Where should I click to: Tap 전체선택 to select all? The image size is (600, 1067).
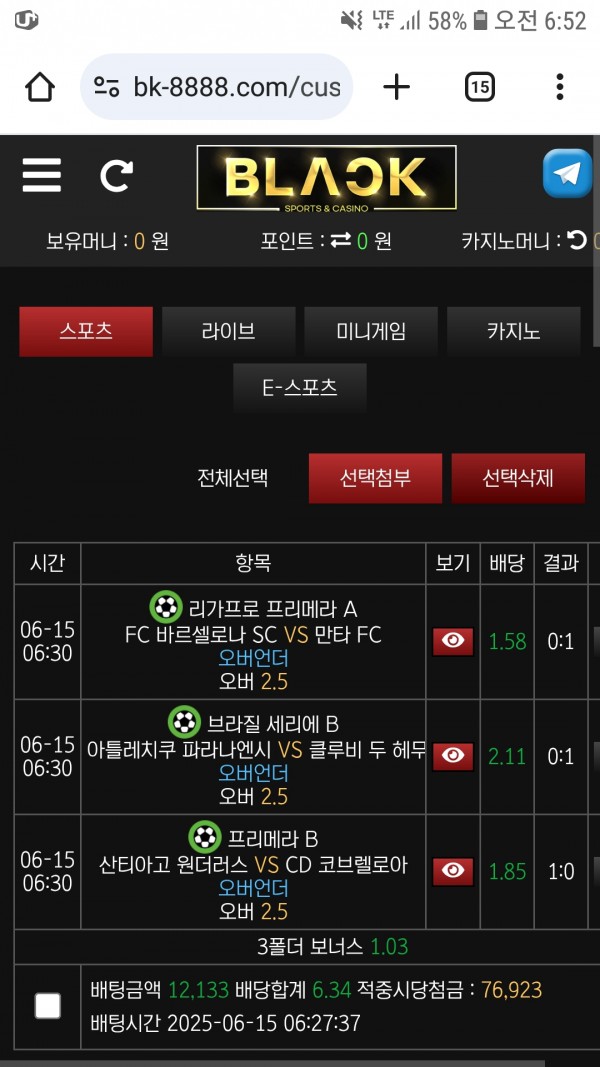tap(233, 478)
